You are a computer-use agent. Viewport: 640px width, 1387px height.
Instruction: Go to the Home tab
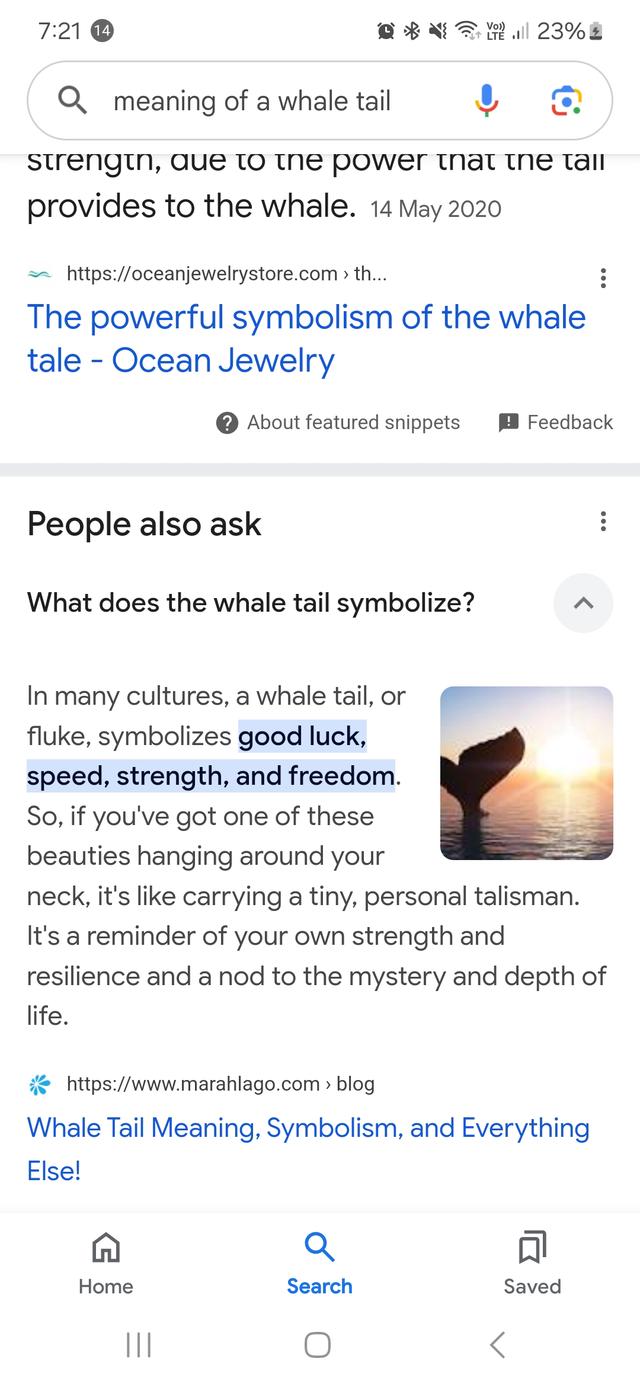pyautogui.click(x=106, y=1263)
